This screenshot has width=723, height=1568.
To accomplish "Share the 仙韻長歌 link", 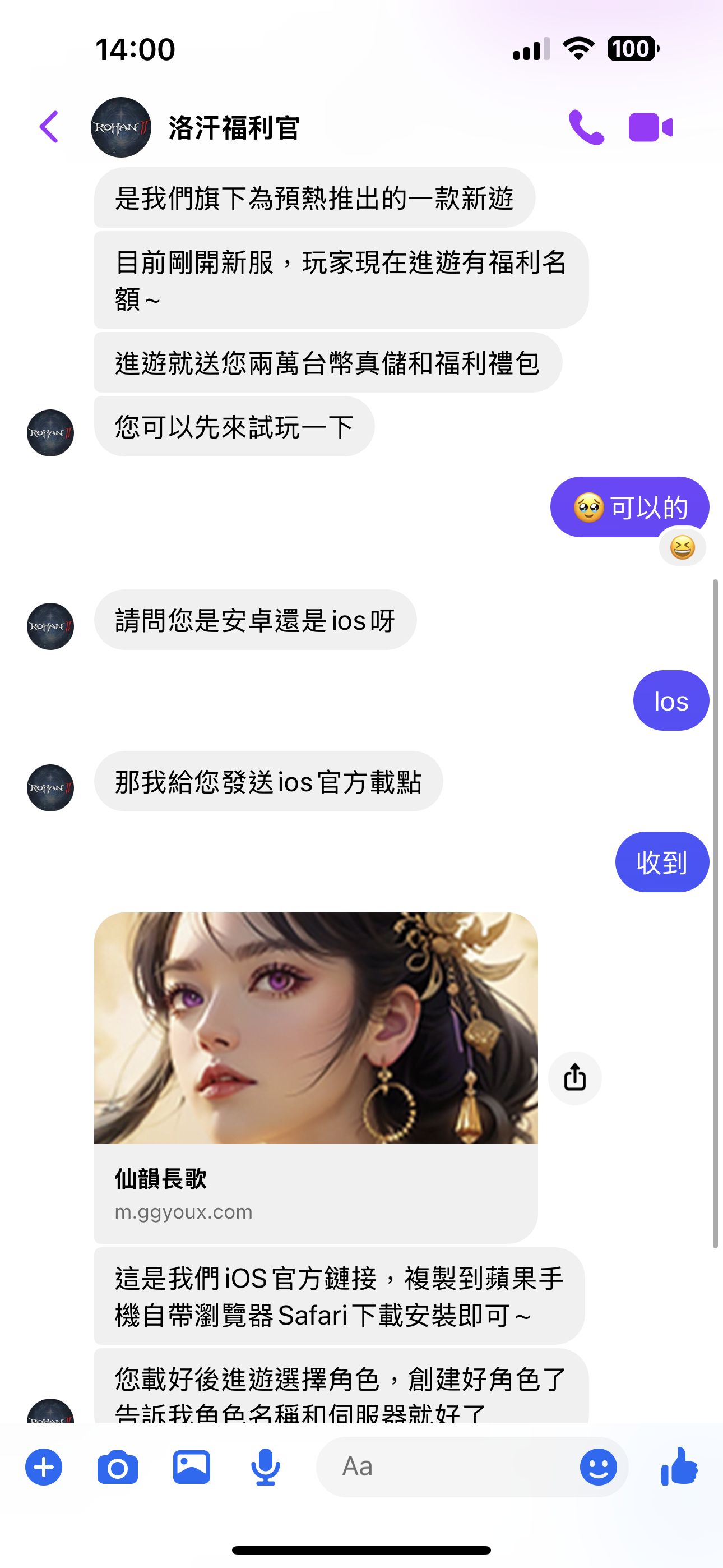I will [574, 1077].
